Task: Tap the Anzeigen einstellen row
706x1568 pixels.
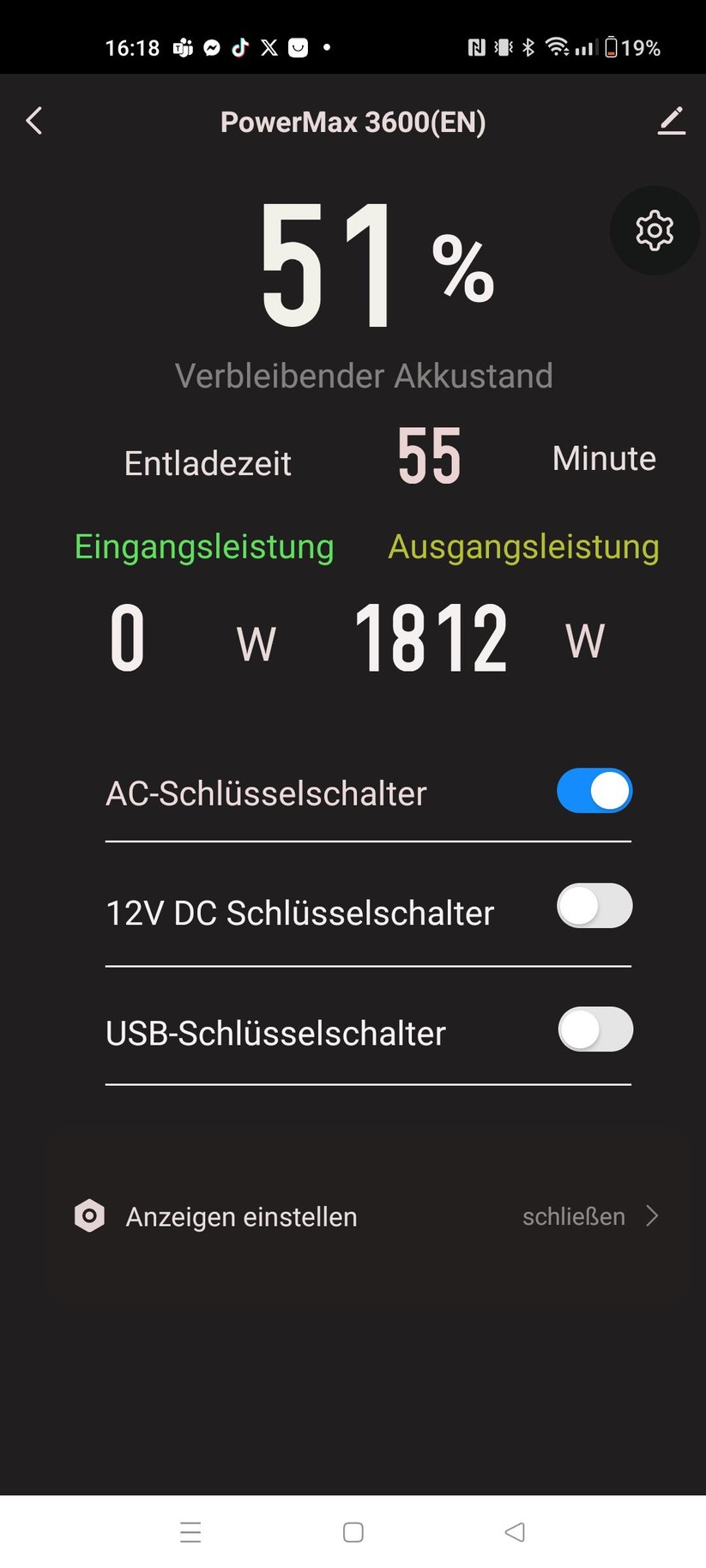Action: 241,1215
